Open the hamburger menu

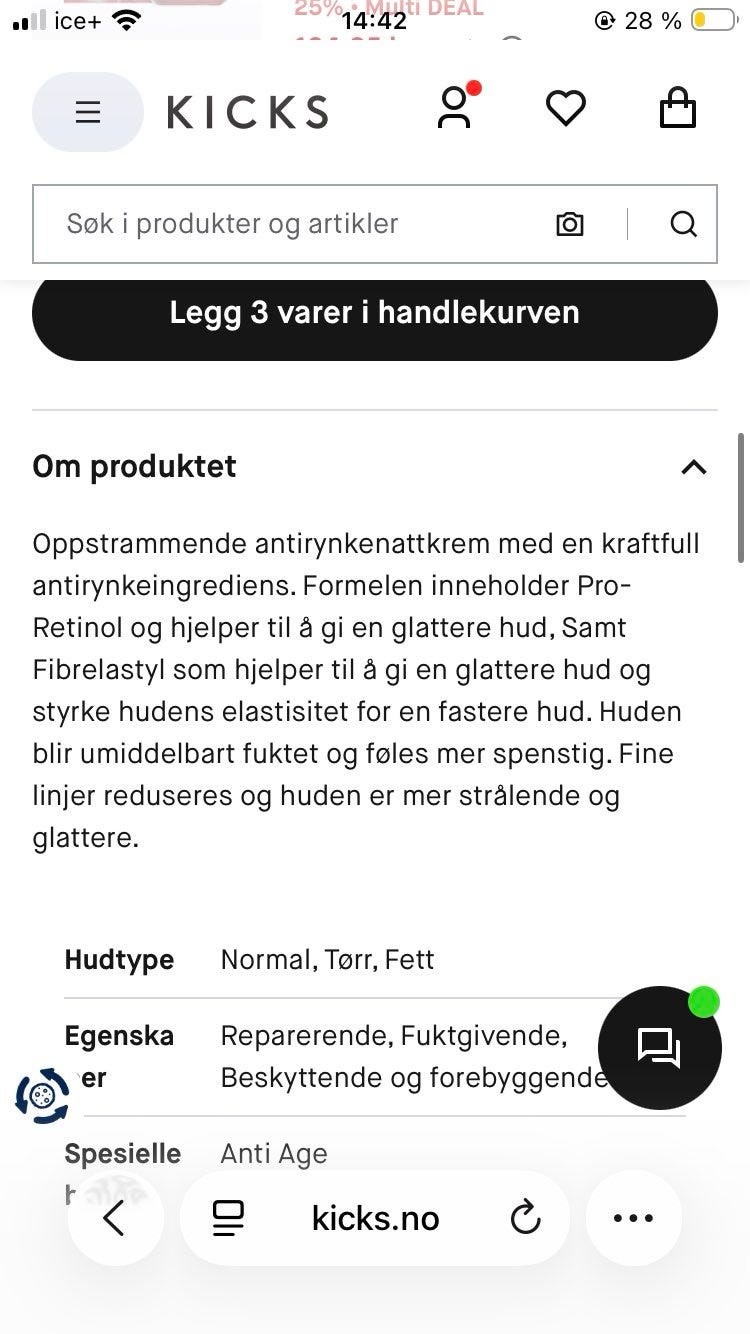point(88,112)
